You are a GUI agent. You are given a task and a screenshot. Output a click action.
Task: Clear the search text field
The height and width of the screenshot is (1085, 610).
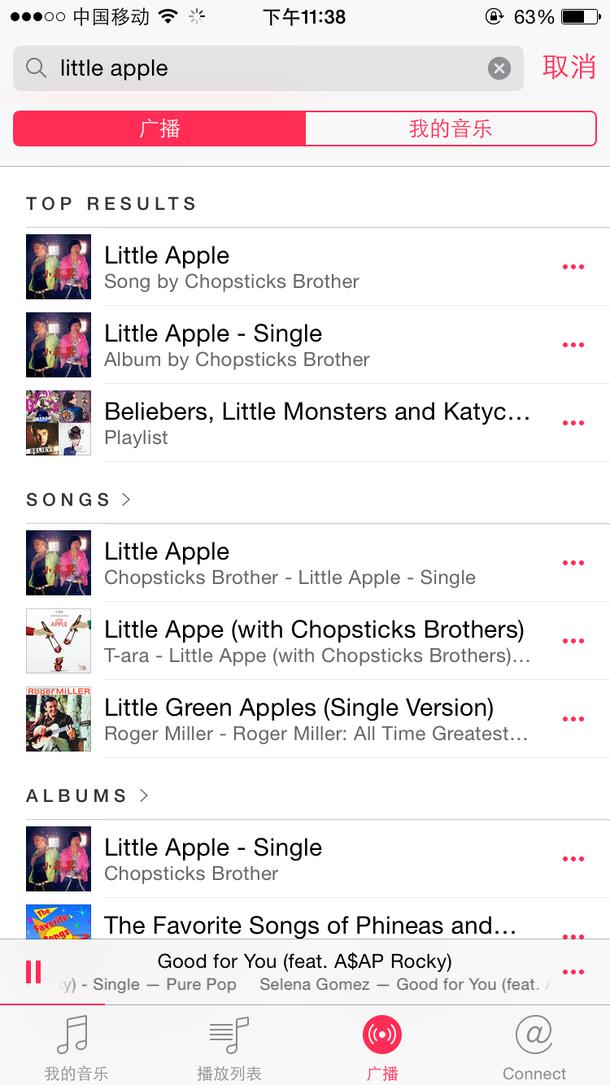[499, 68]
